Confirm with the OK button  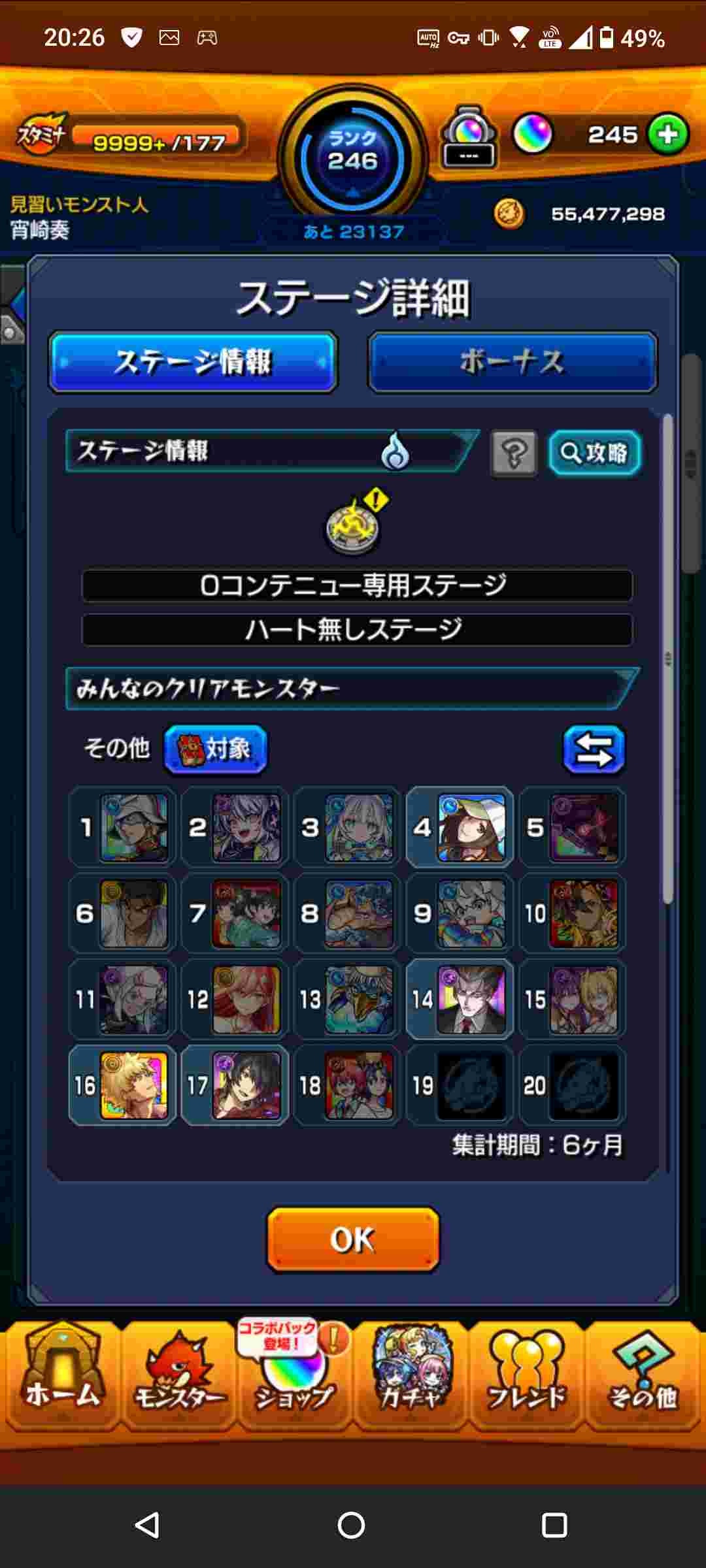[353, 1239]
